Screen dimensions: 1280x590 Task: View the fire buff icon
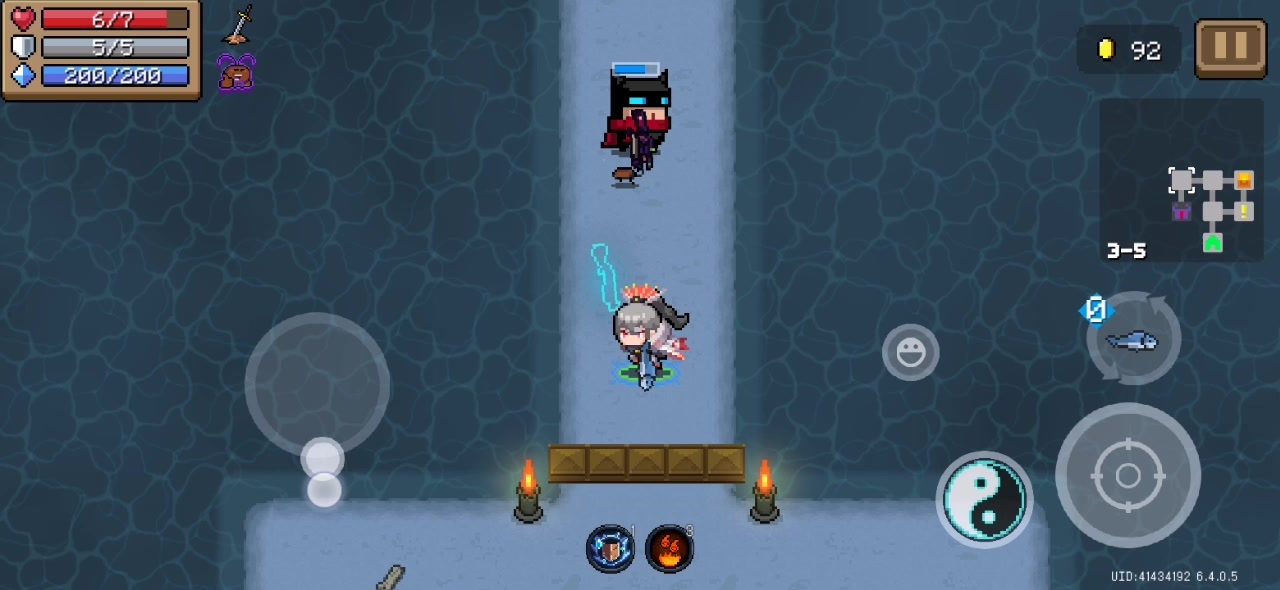coord(669,549)
